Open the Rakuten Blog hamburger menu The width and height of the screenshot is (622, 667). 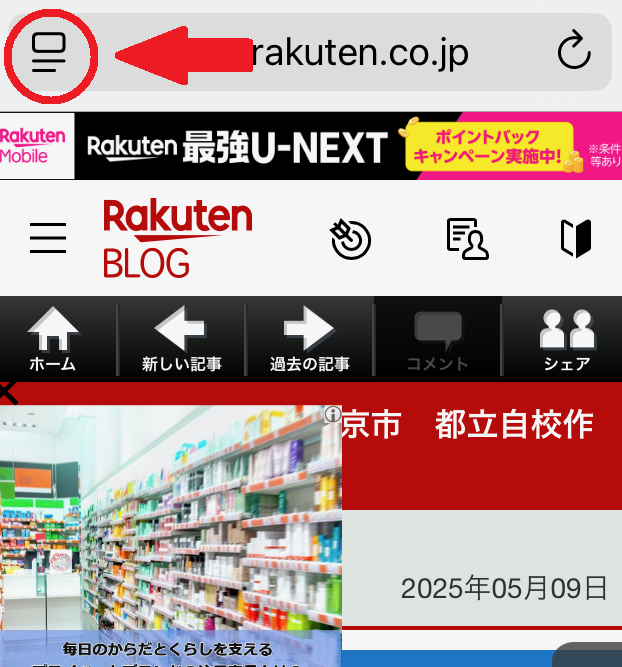tap(48, 239)
